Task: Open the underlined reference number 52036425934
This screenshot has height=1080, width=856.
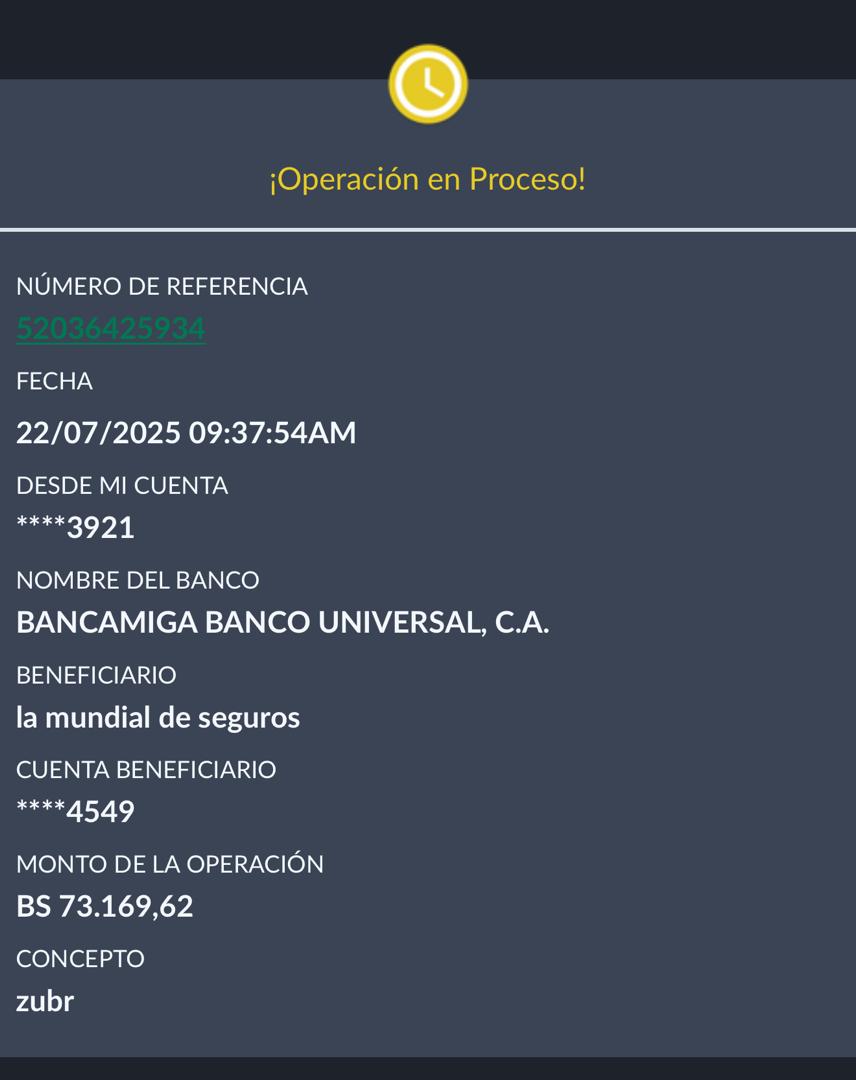Action: (x=111, y=328)
